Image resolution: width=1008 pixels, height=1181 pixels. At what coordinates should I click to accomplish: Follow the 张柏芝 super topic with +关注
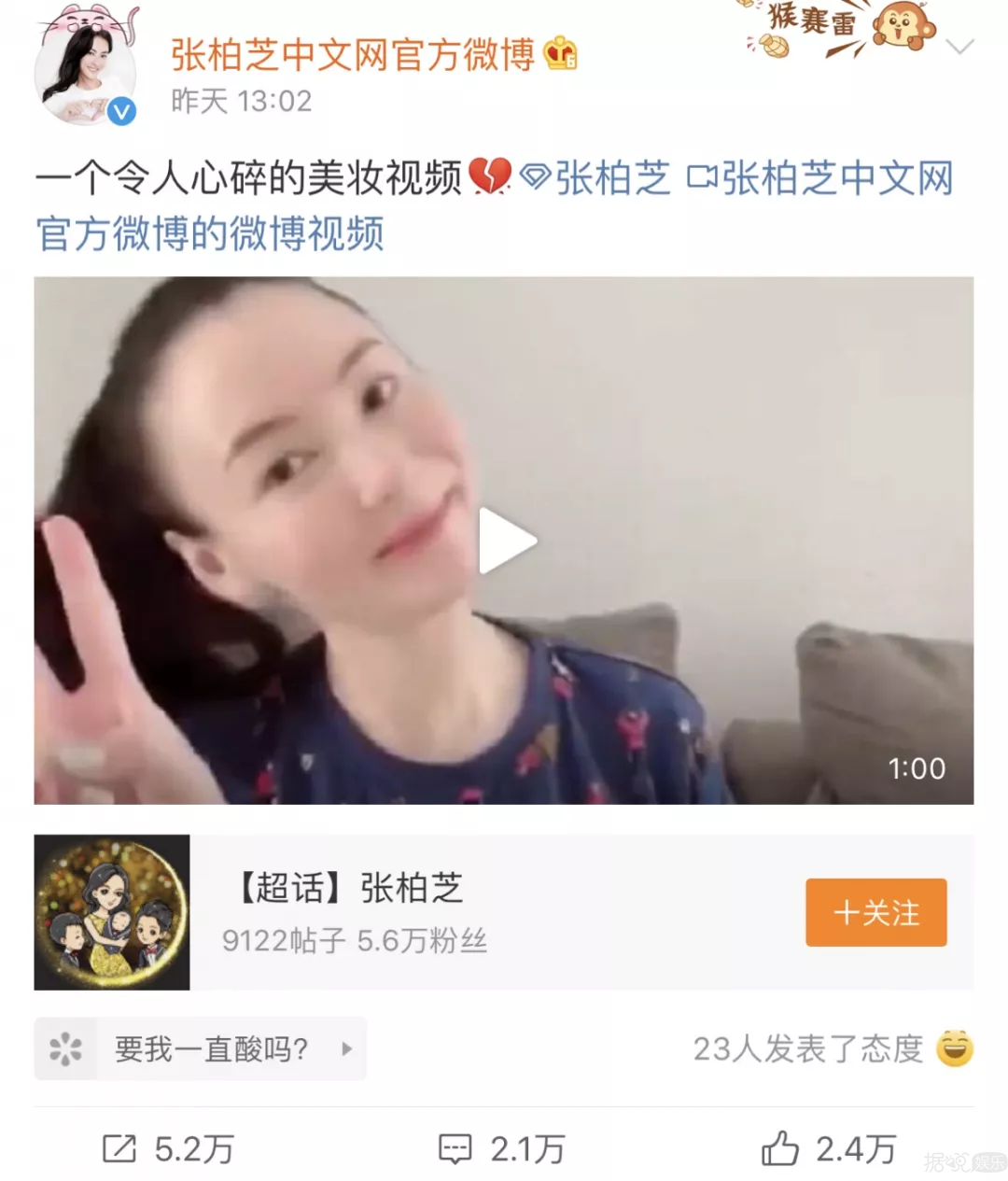875,912
